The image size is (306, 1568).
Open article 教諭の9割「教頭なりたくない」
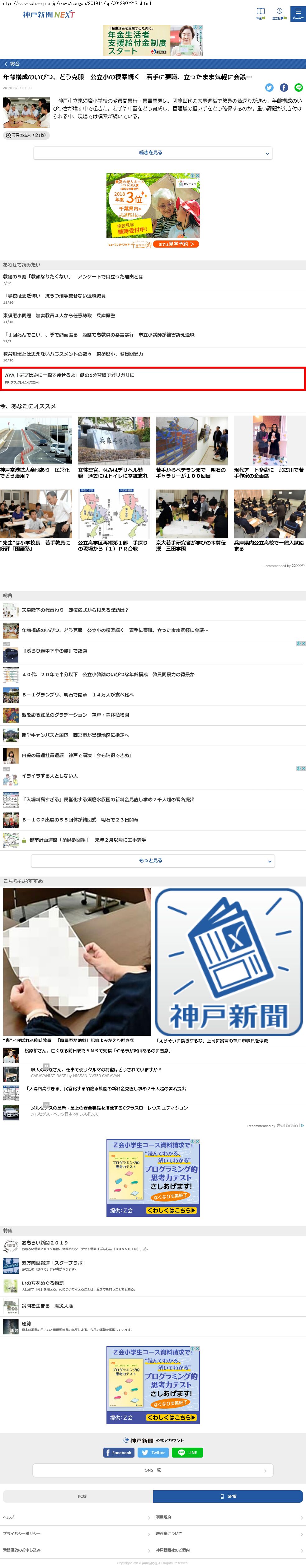tap(73, 277)
